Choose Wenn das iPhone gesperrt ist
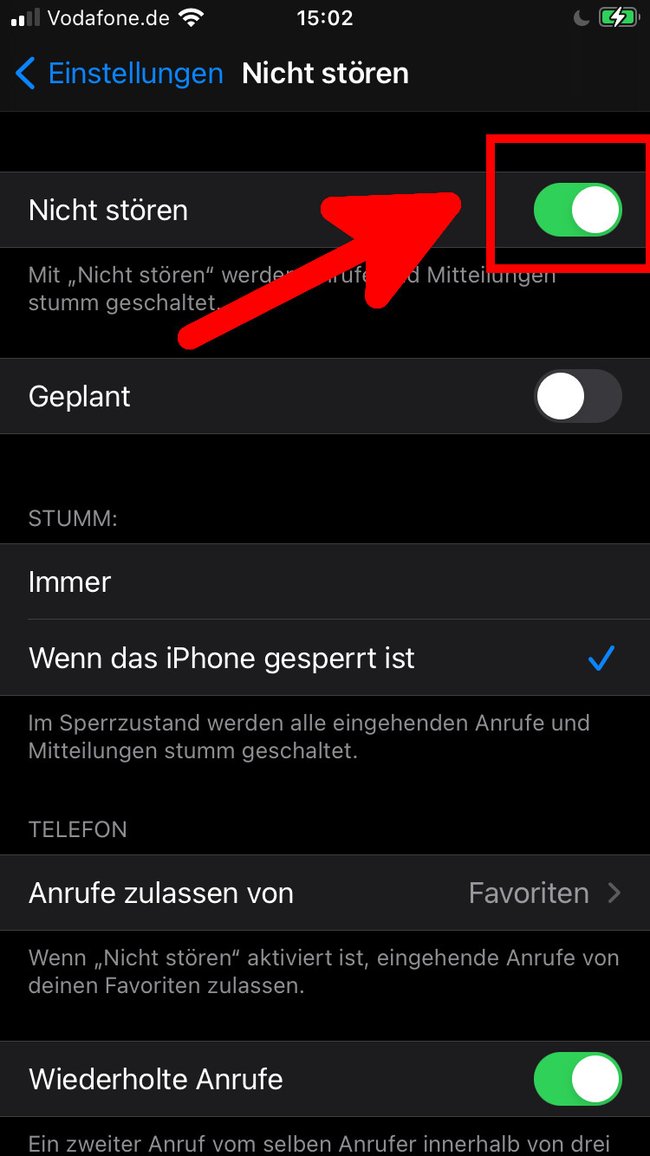The image size is (650, 1156). tap(325, 657)
